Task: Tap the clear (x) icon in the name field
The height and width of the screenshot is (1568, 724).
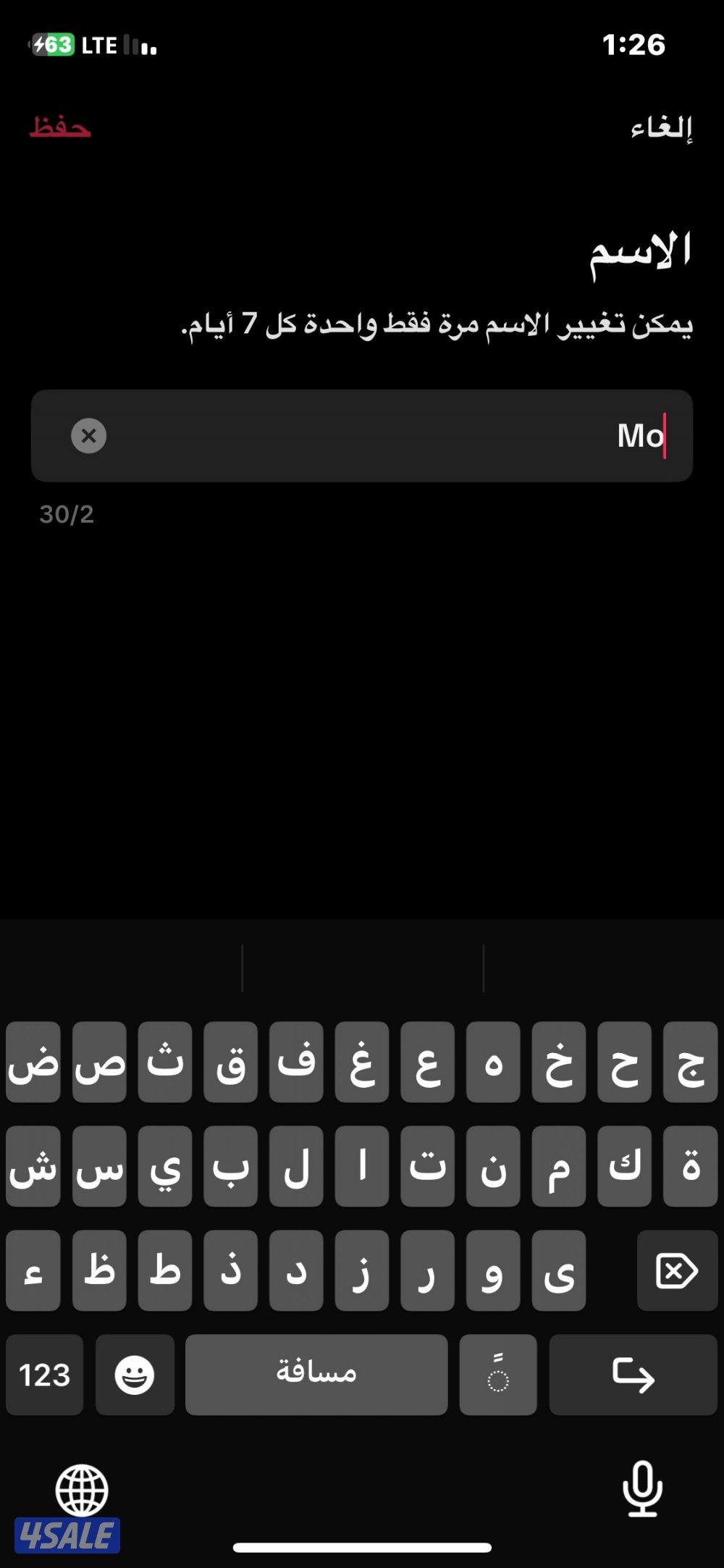Action: (x=88, y=436)
